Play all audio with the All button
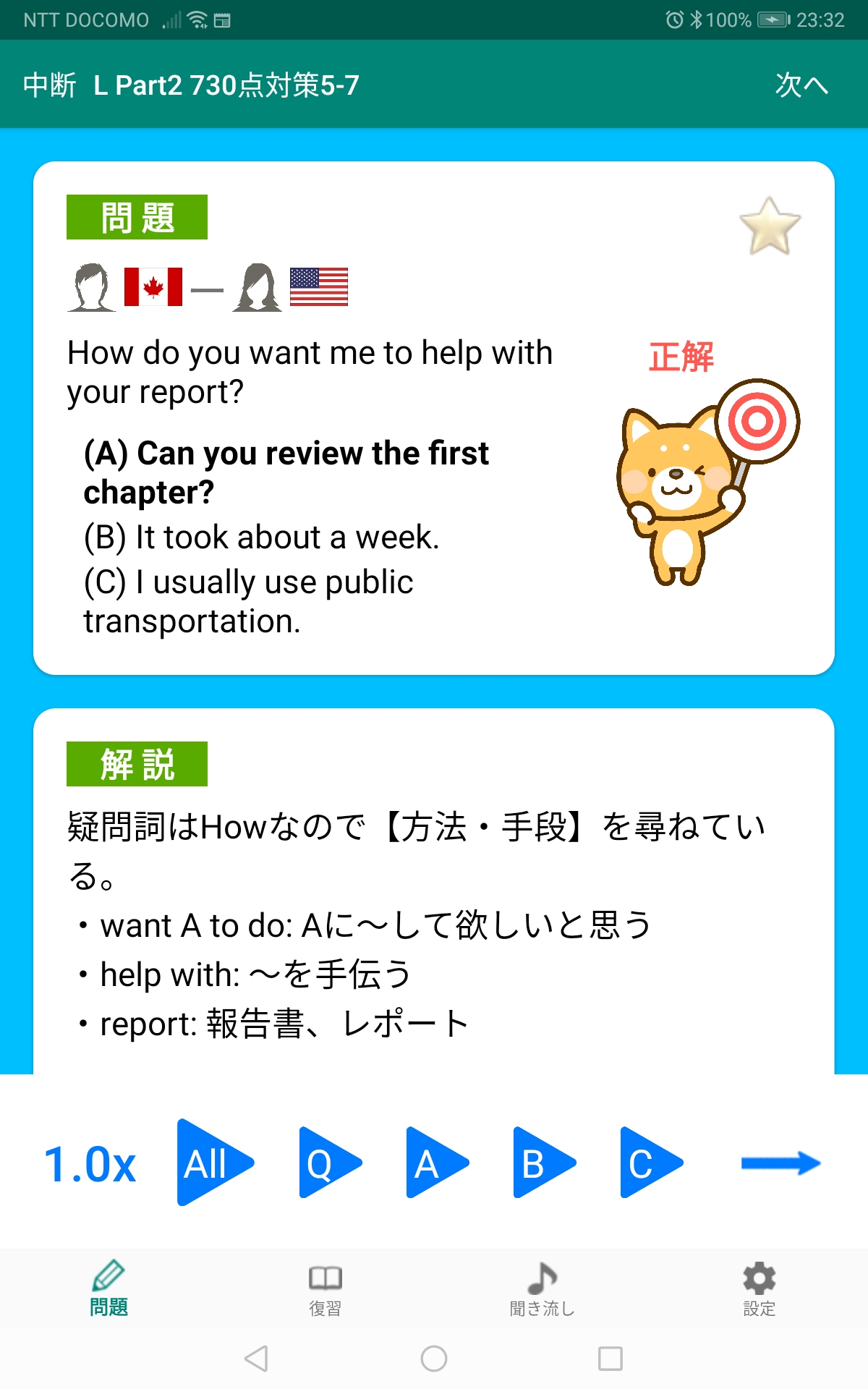The height and width of the screenshot is (1389, 868). (x=213, y=1163)
